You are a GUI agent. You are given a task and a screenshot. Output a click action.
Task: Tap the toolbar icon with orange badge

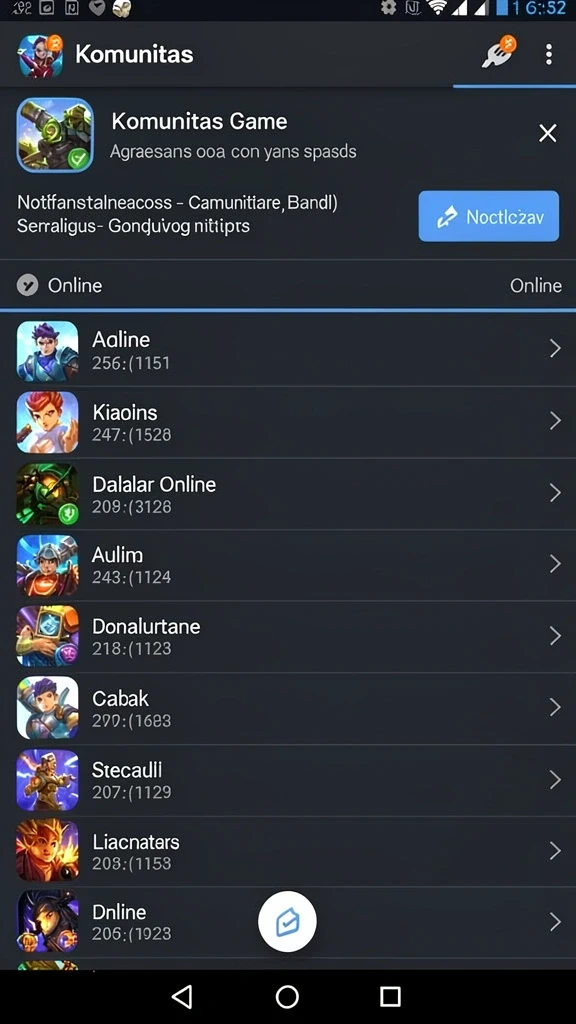[x=499, y=53]
